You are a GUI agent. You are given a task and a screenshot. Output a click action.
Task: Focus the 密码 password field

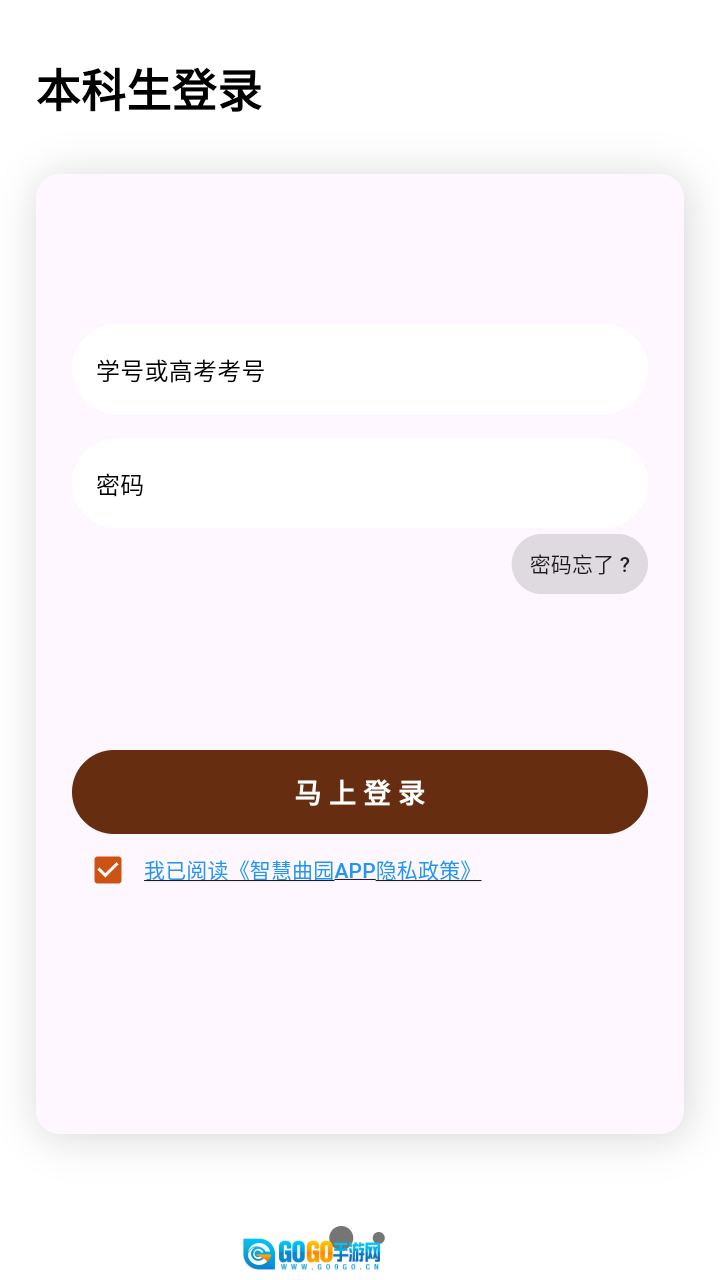tap(360, 484)
